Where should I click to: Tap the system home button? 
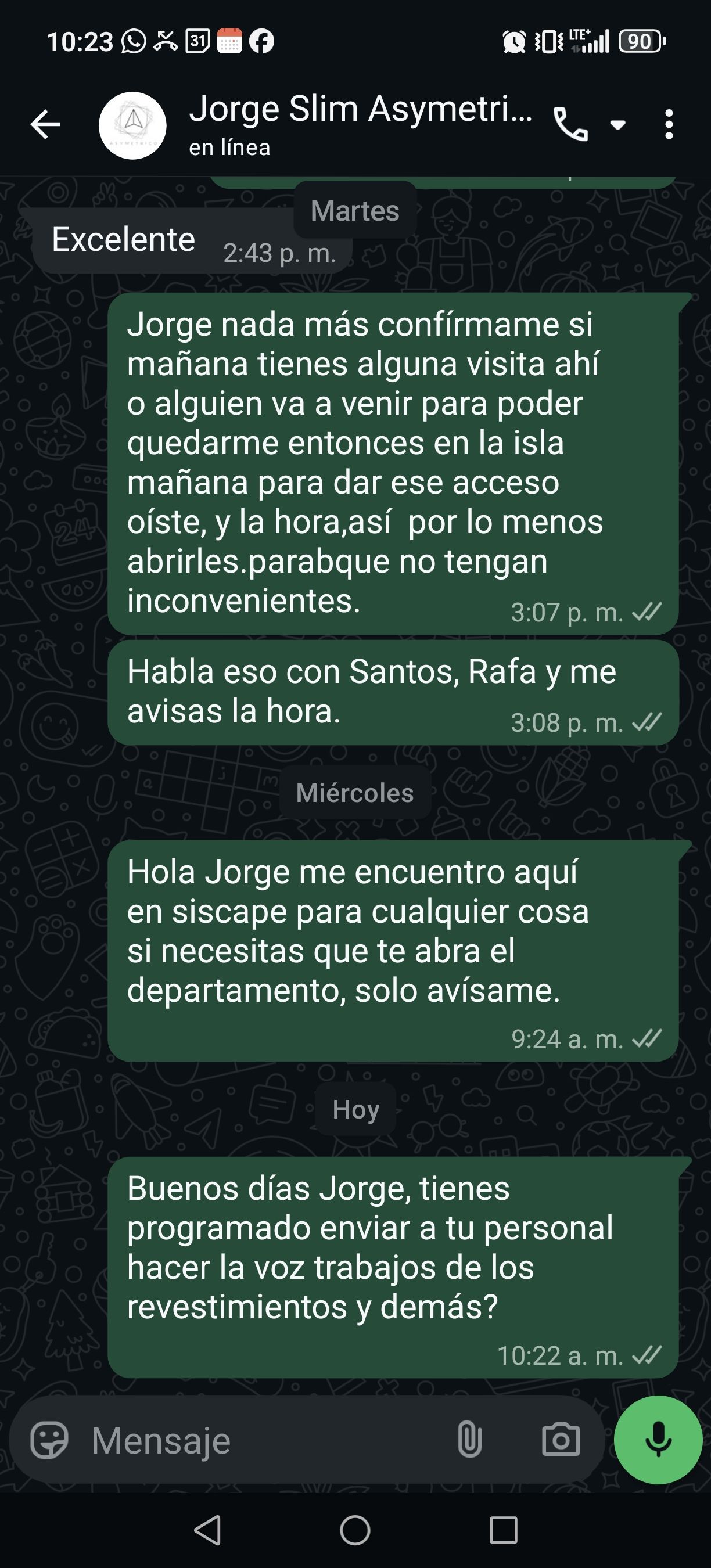point(355,1530)
